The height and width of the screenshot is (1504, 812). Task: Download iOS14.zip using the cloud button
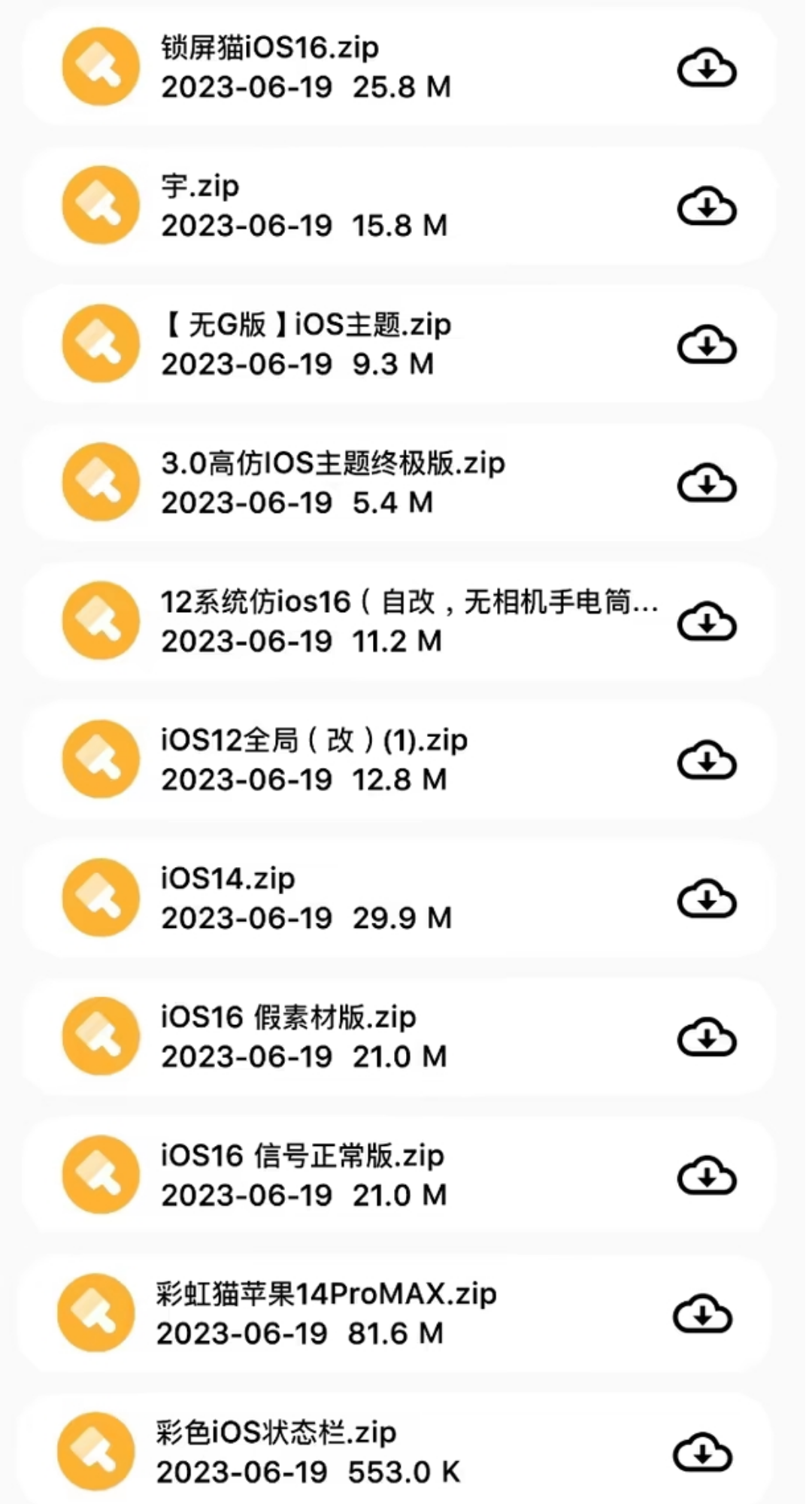tap(707, 898)
